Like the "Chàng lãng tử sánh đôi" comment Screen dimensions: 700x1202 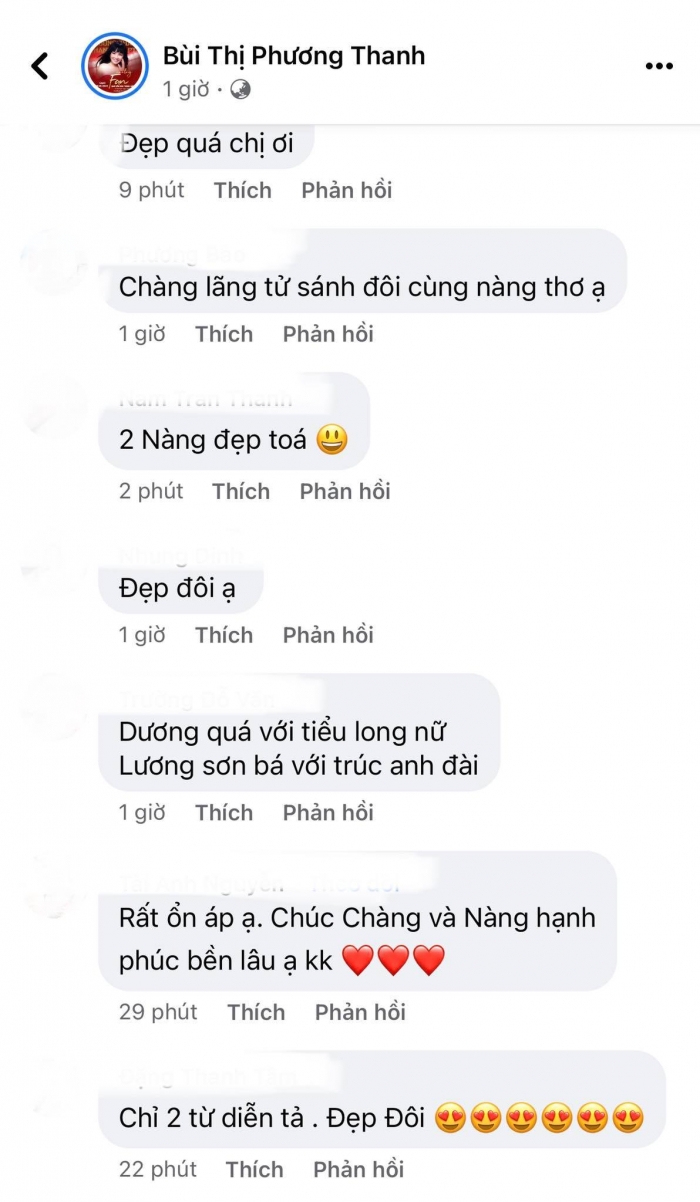[x=224, y=334]
